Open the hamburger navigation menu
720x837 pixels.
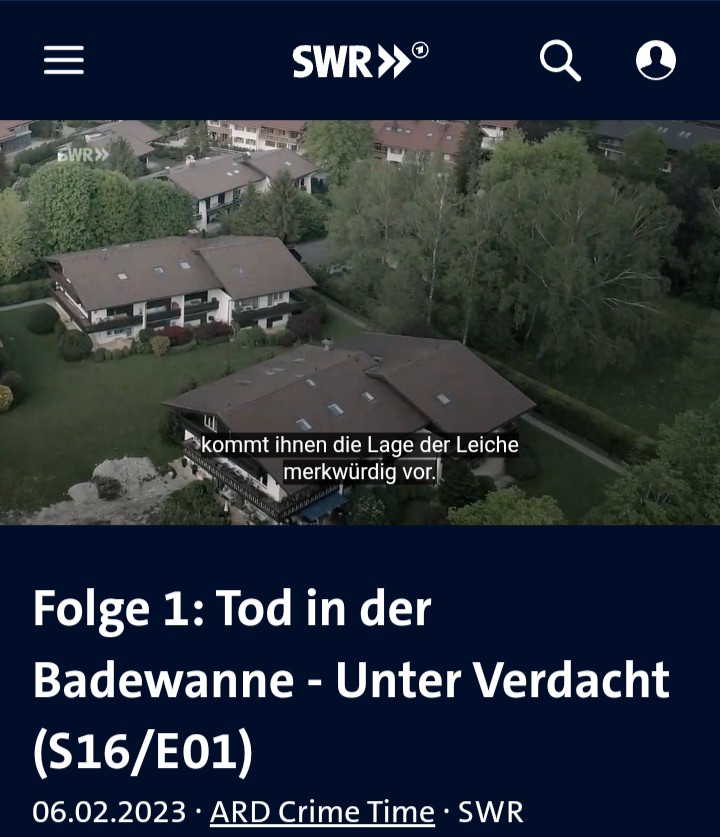(64, 61)
